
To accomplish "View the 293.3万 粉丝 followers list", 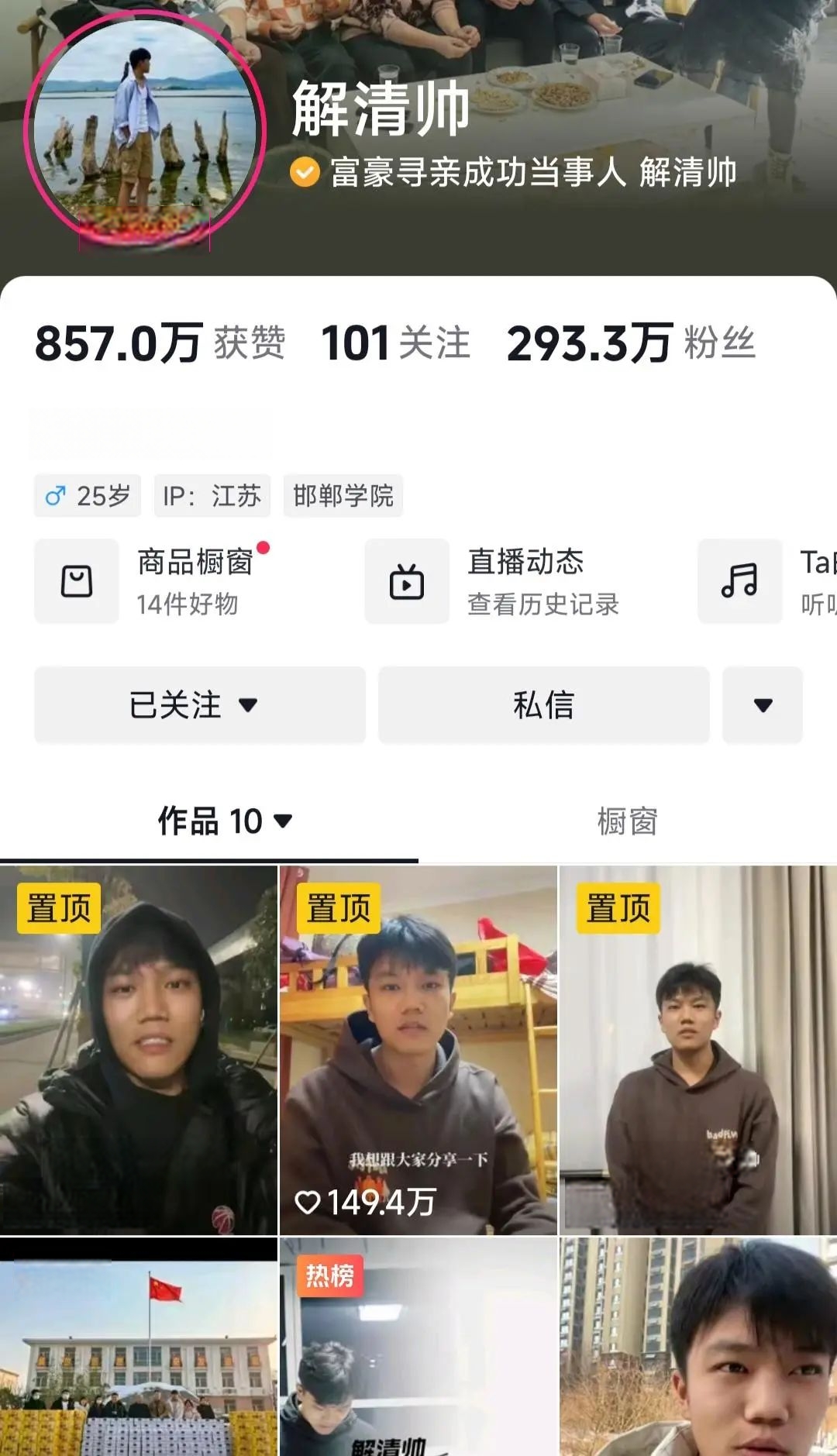I will [x=631, y=342].
